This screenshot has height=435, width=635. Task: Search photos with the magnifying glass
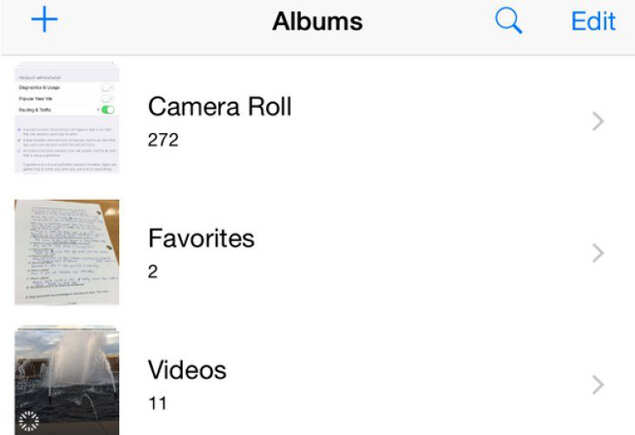coord(509,21)
